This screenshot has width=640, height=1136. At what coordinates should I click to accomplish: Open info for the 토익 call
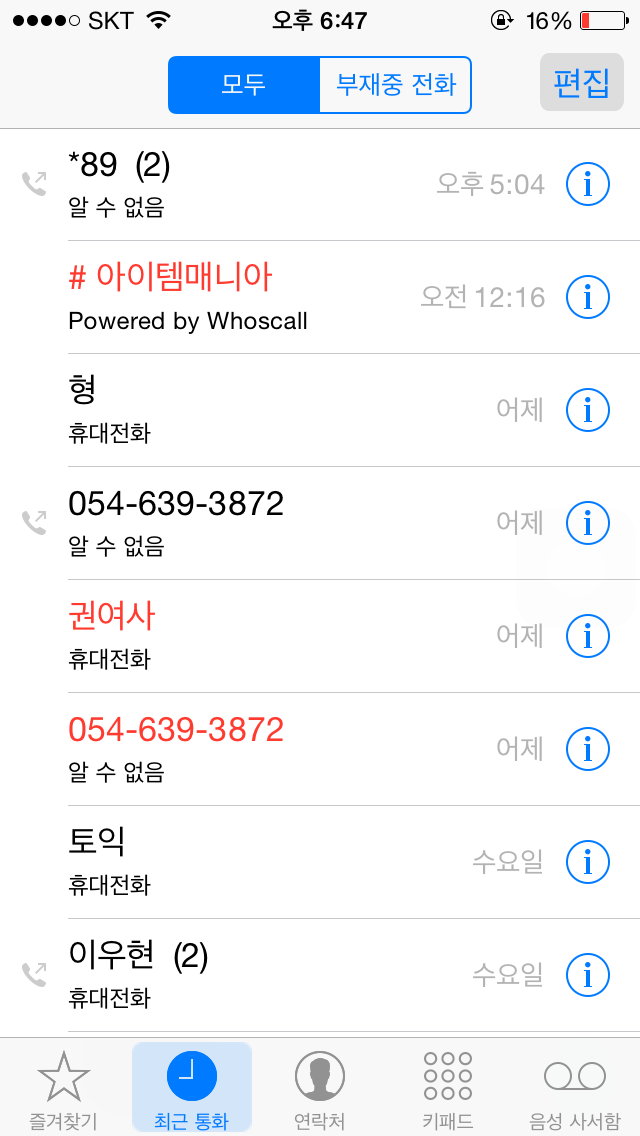[588, 861]
